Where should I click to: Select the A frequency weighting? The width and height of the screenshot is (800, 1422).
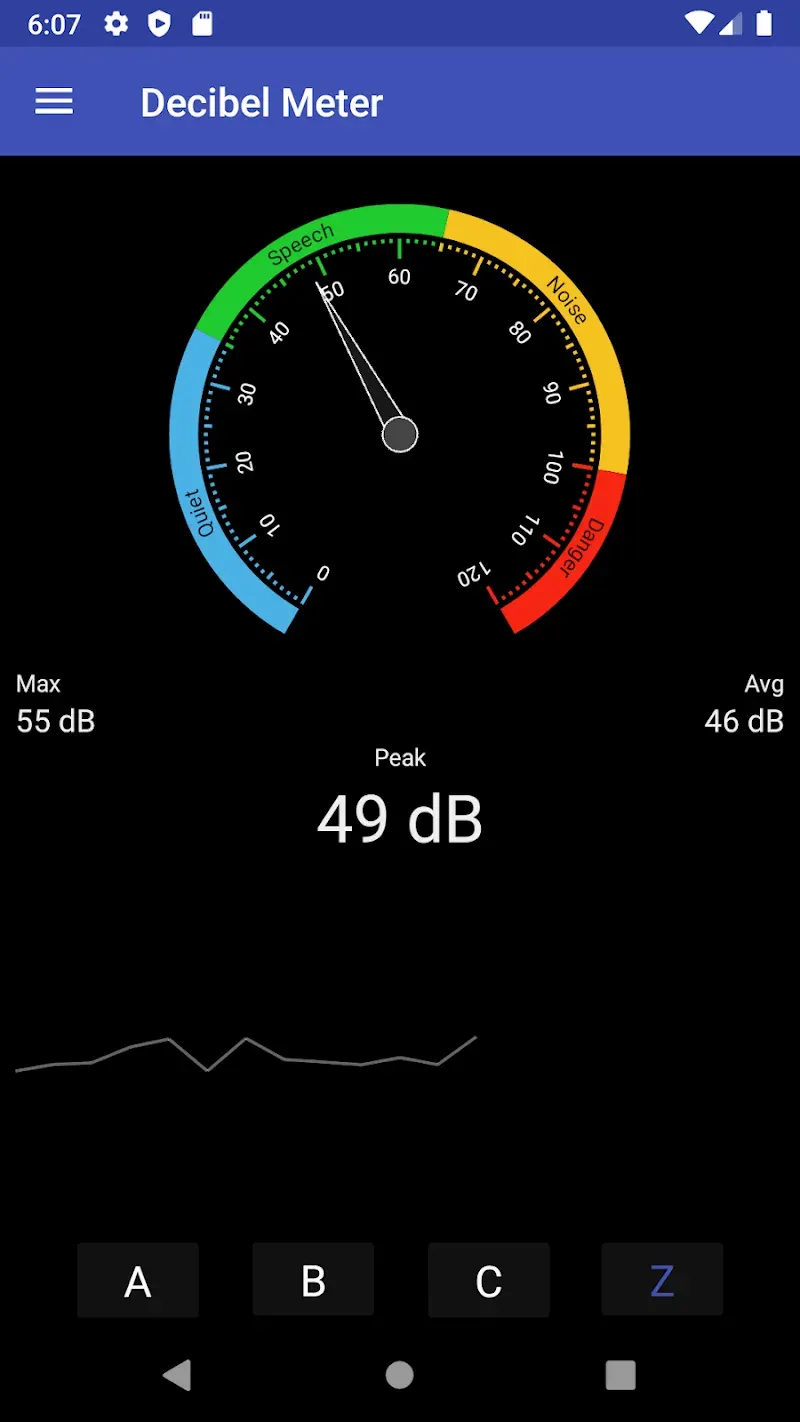138,1280
